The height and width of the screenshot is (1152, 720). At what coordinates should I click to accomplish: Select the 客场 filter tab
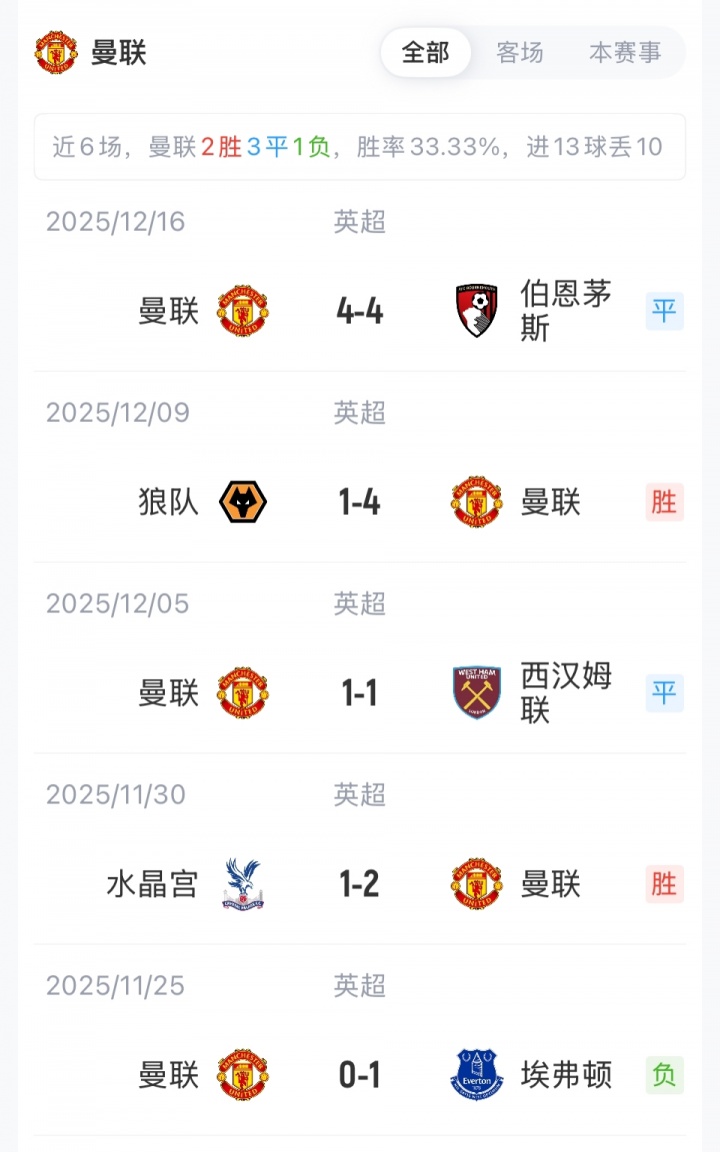pos(520,52)
